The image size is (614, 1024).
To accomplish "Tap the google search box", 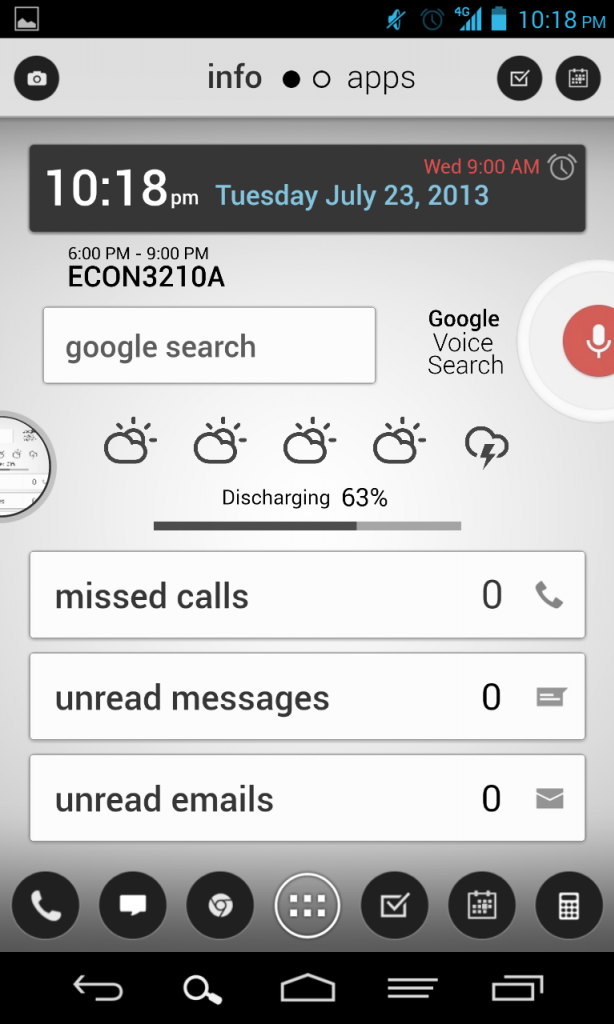I will tap(209, 346).
